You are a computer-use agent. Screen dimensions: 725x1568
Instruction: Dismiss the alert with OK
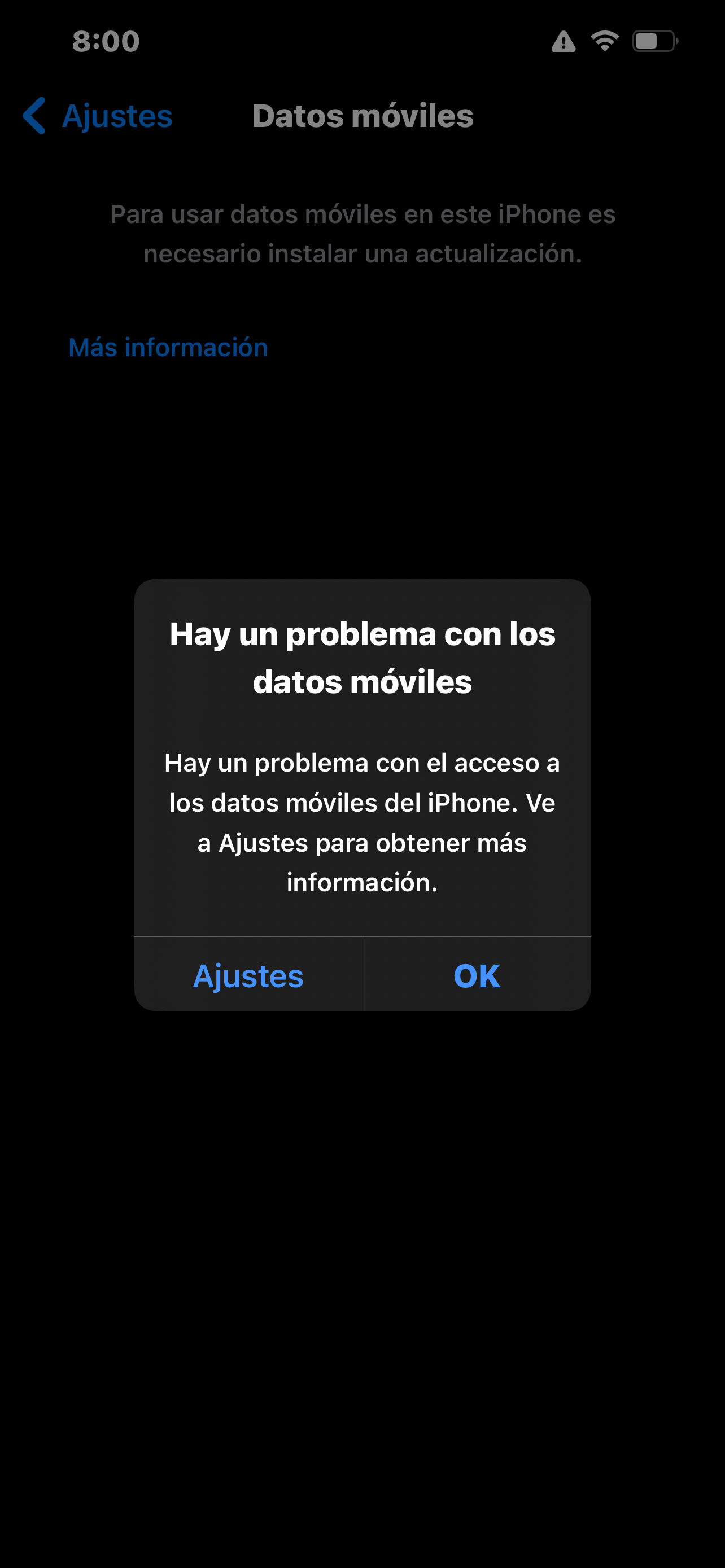click(x=477, y=975)
